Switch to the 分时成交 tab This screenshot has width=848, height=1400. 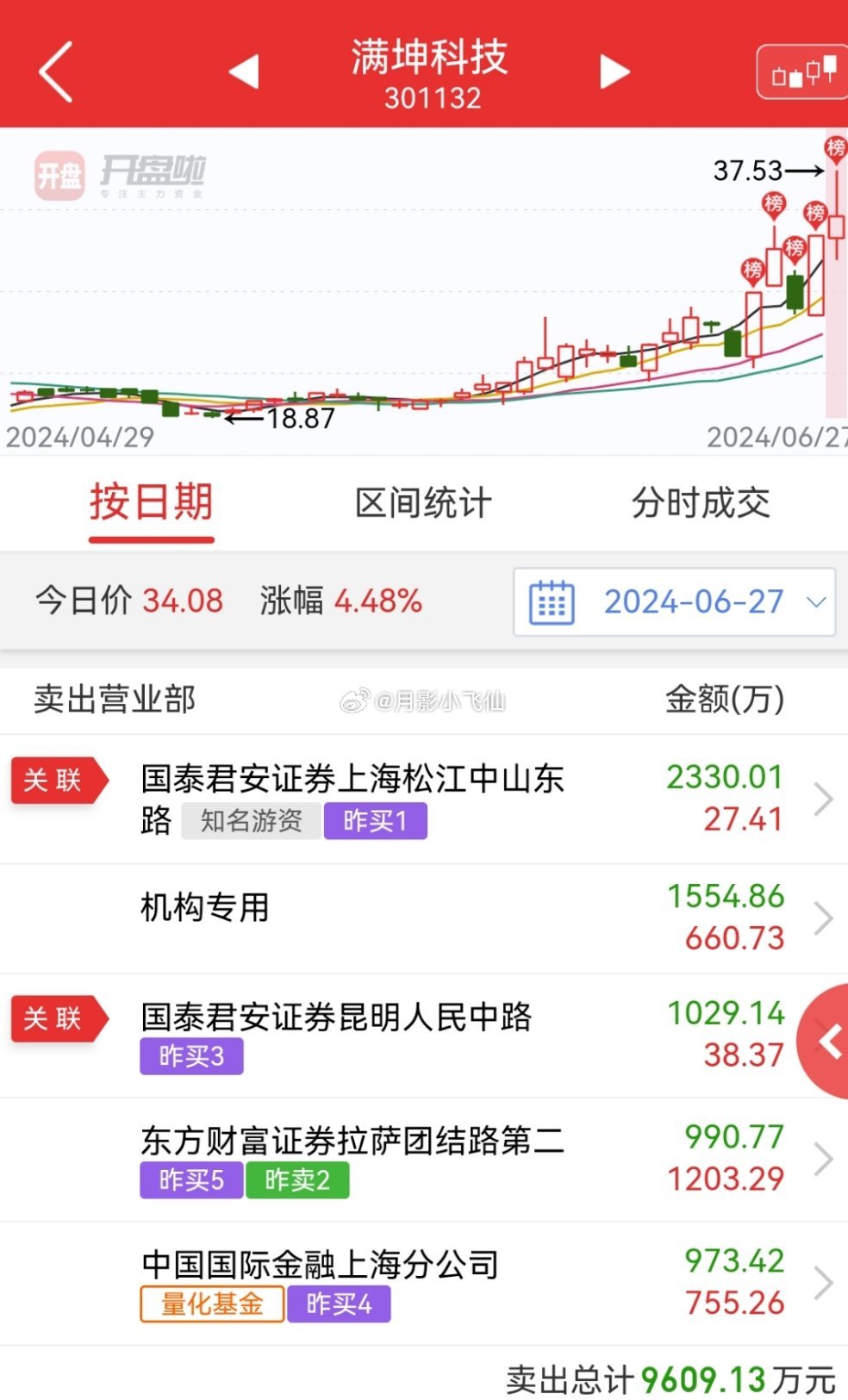701,503
